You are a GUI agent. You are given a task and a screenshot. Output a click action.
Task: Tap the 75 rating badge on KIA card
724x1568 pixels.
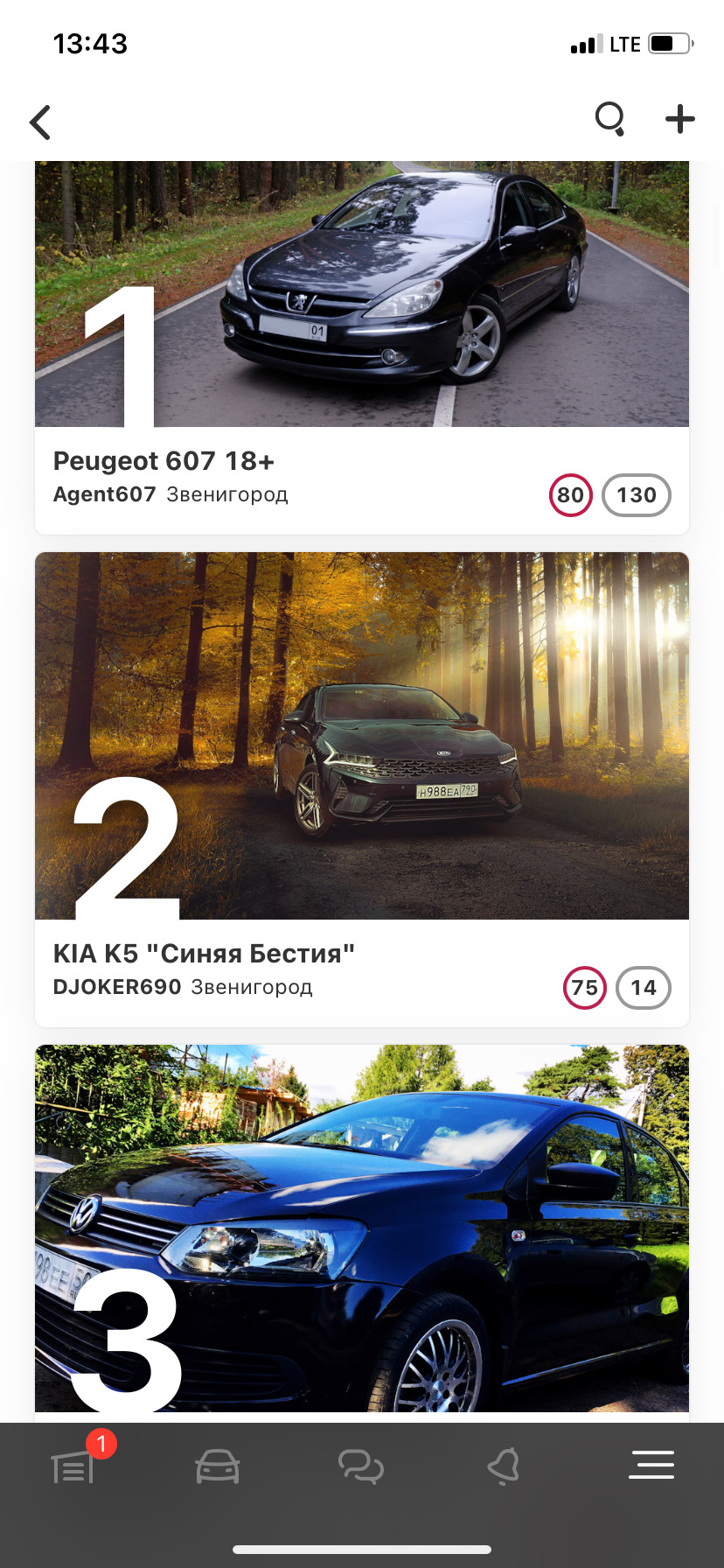tap(585, 988)
